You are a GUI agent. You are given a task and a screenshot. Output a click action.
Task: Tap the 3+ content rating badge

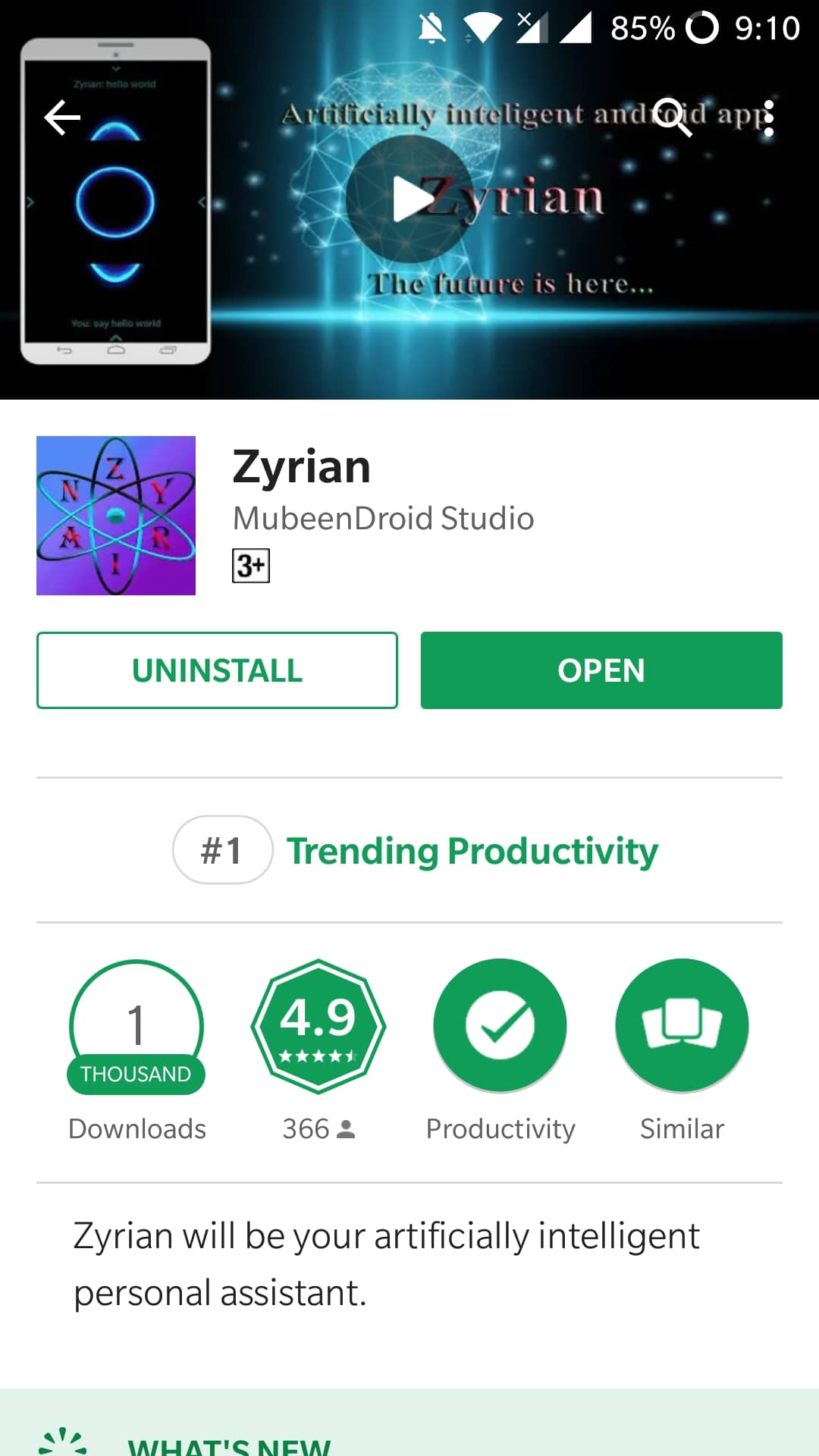[x=251, y=566]
